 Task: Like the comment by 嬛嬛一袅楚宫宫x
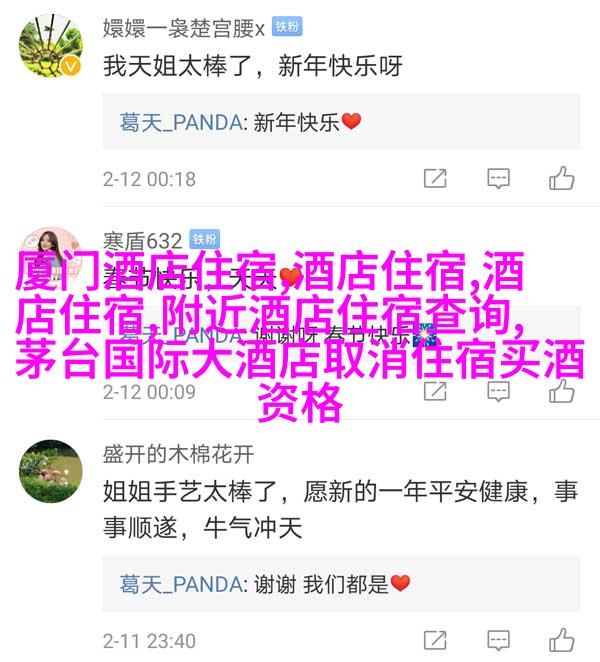[x=562, y=179]
